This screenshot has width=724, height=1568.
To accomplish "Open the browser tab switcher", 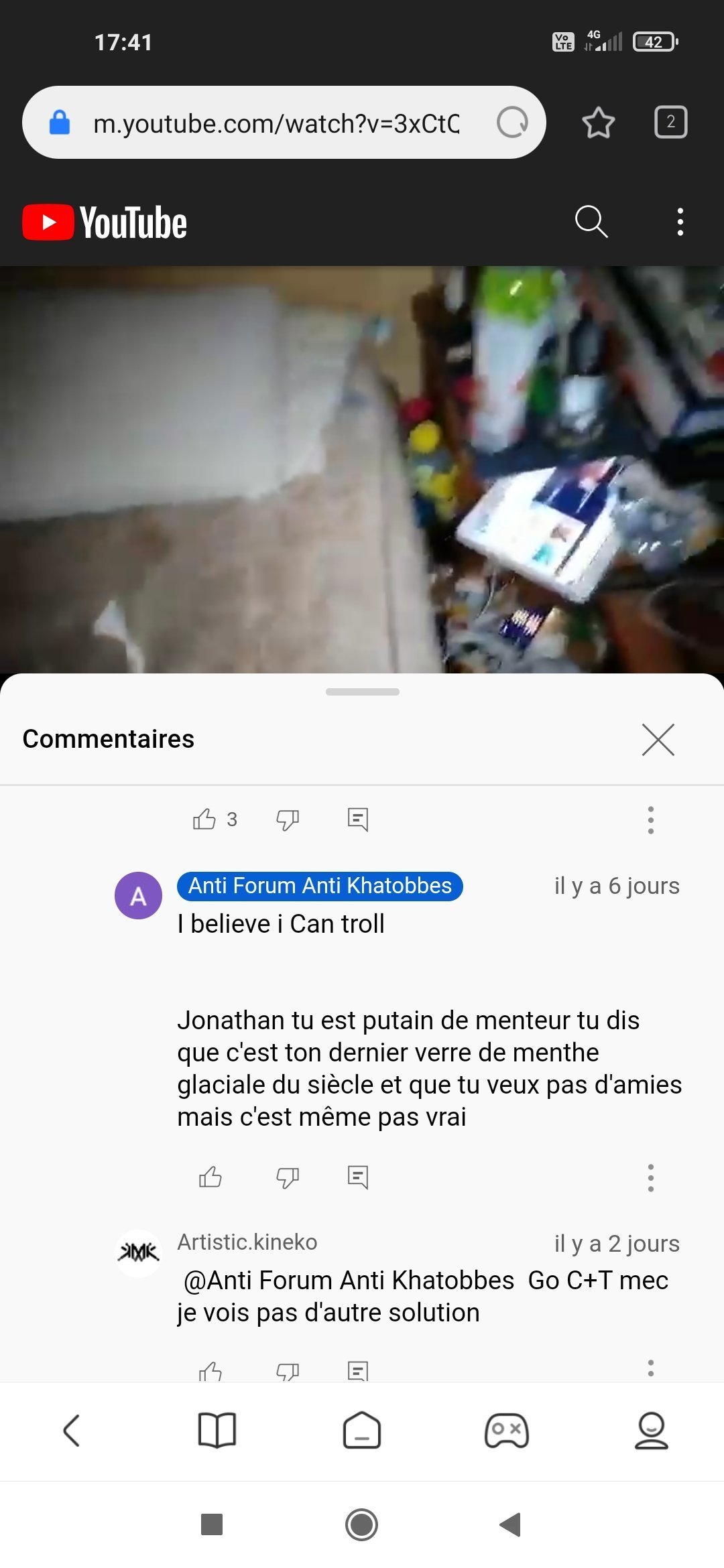I will pos(670,122).
